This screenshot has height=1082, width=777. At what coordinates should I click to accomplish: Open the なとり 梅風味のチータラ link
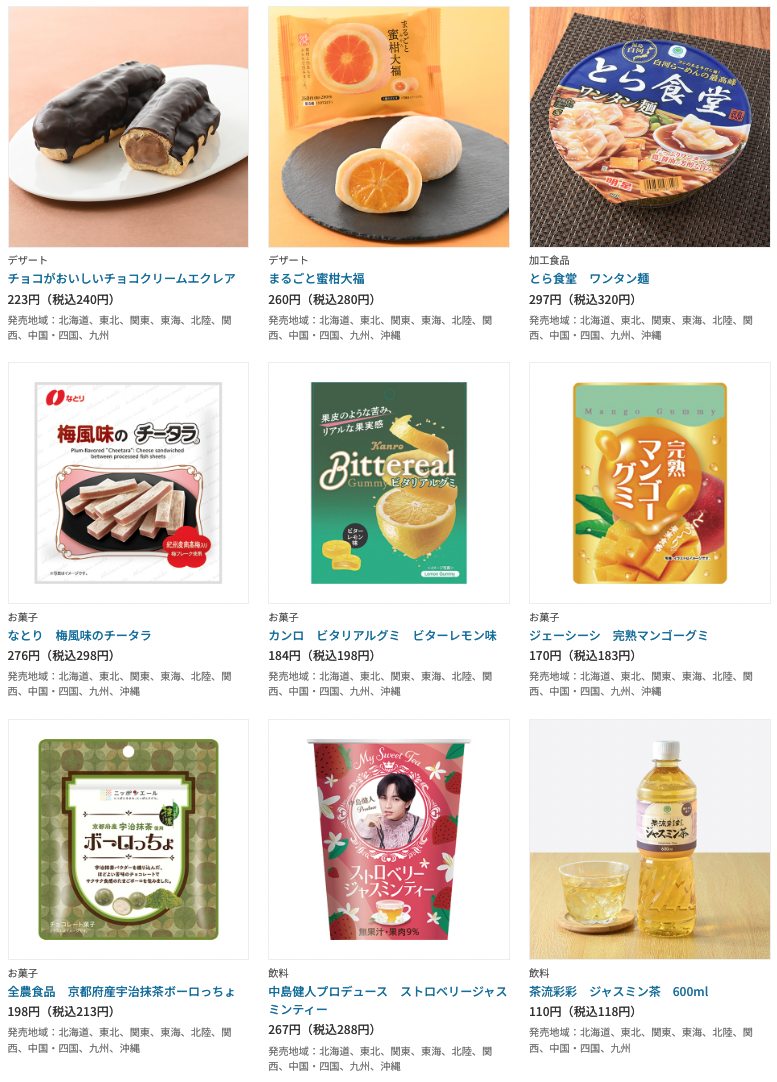tap(80, 636)
